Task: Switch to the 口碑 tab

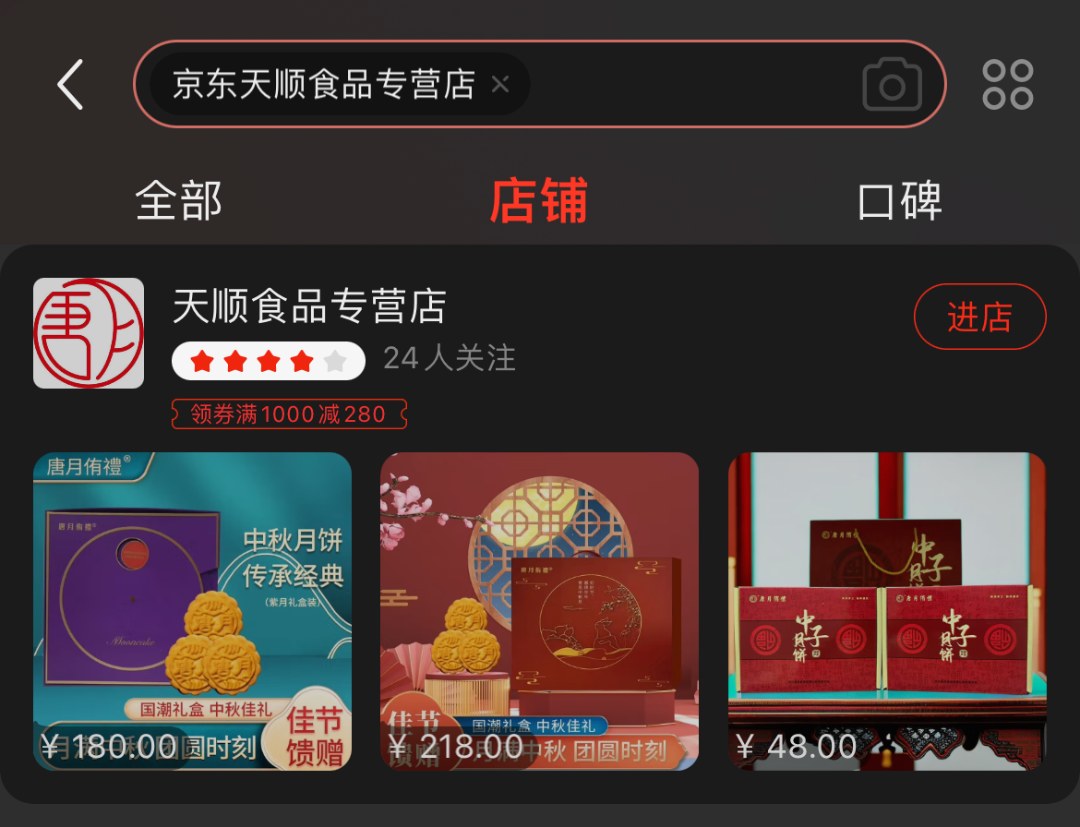Action: pyautogui.click(x=900, y=201)
